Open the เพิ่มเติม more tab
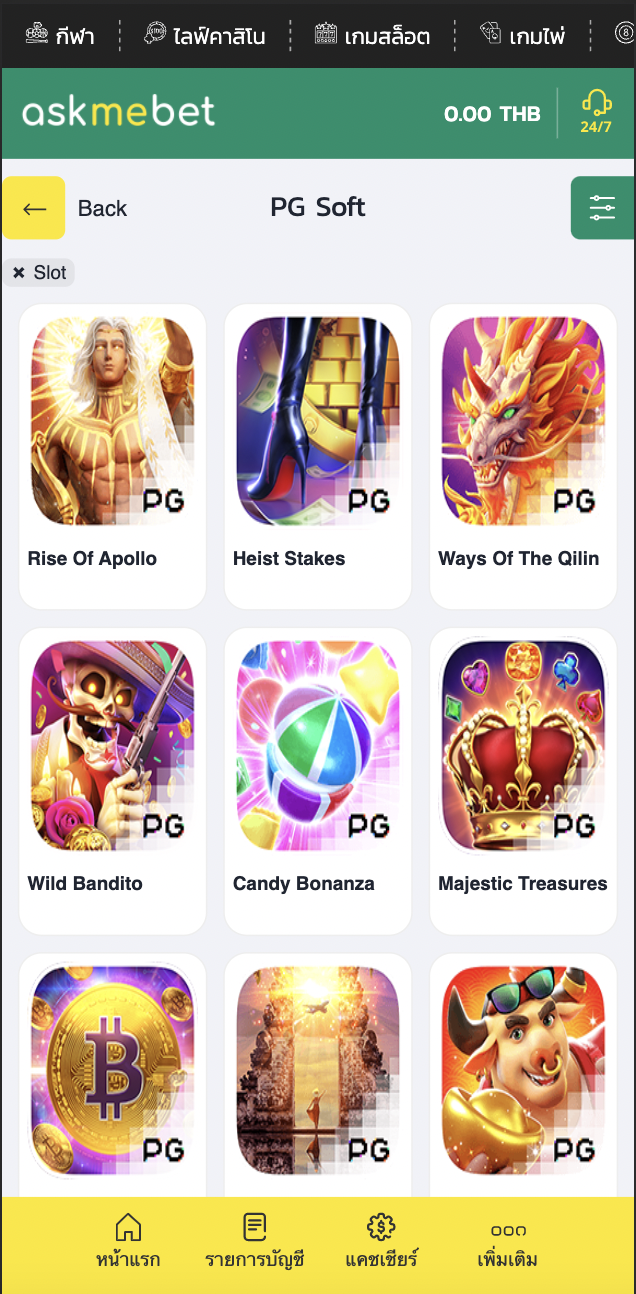 (508, 1241)
